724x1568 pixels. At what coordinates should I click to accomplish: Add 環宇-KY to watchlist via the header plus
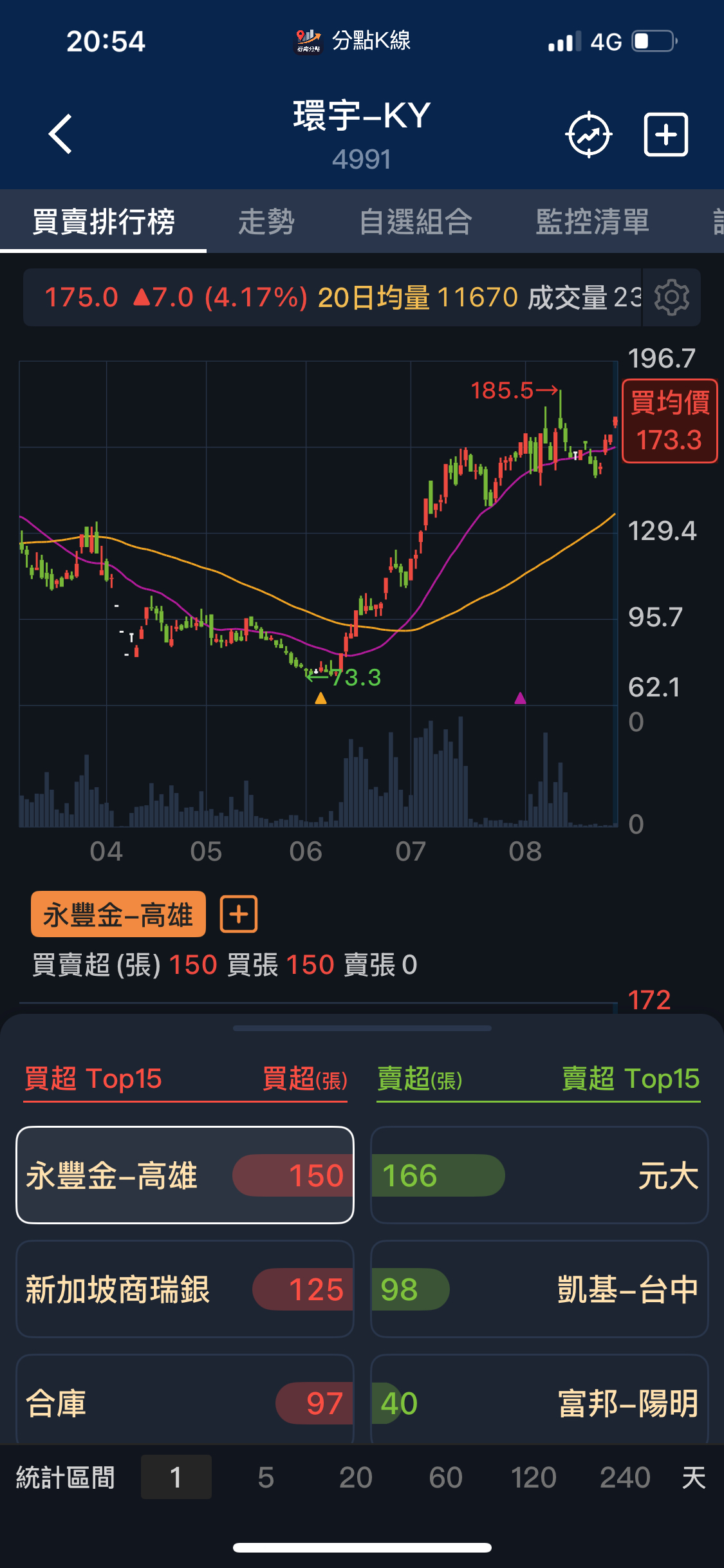(x=666, y=135)
